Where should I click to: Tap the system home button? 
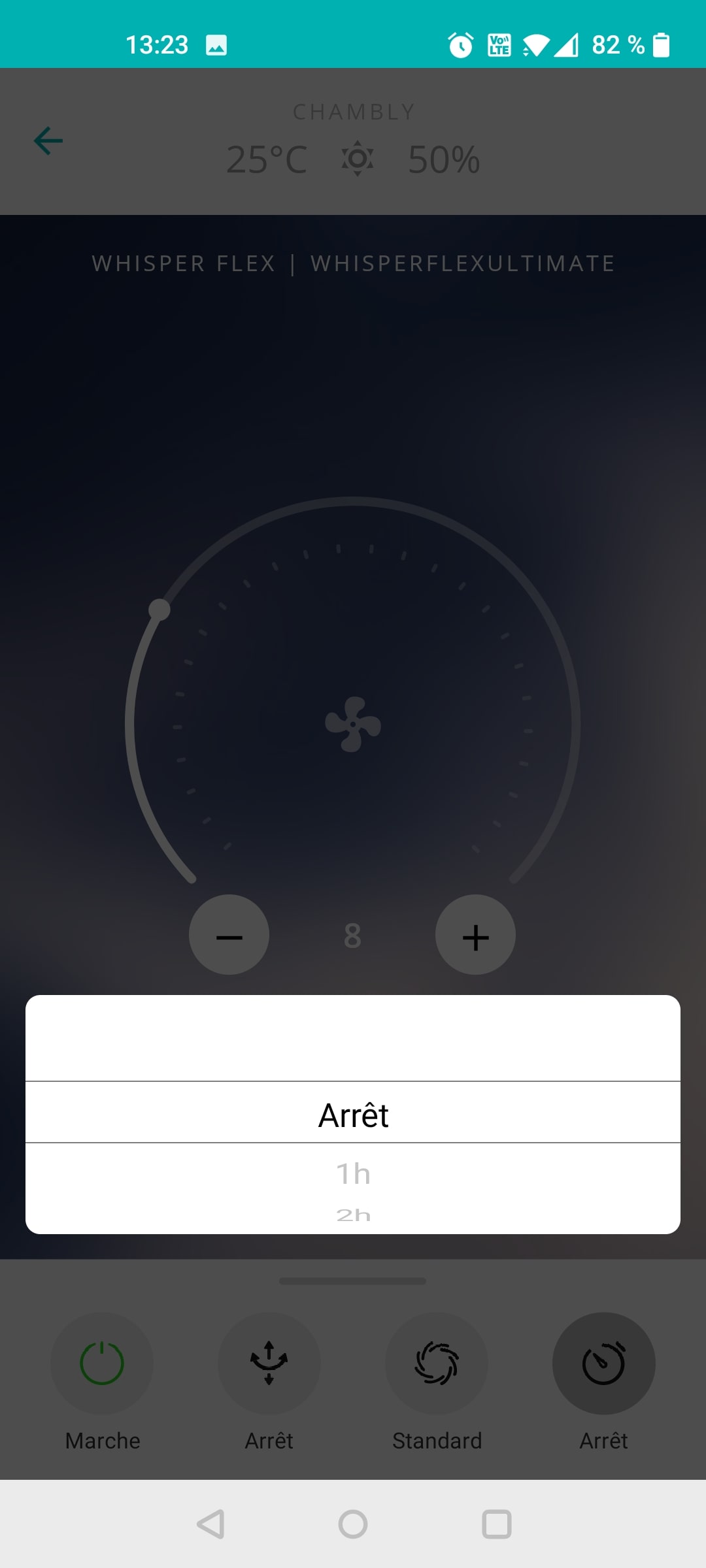tap(353, 1524)
